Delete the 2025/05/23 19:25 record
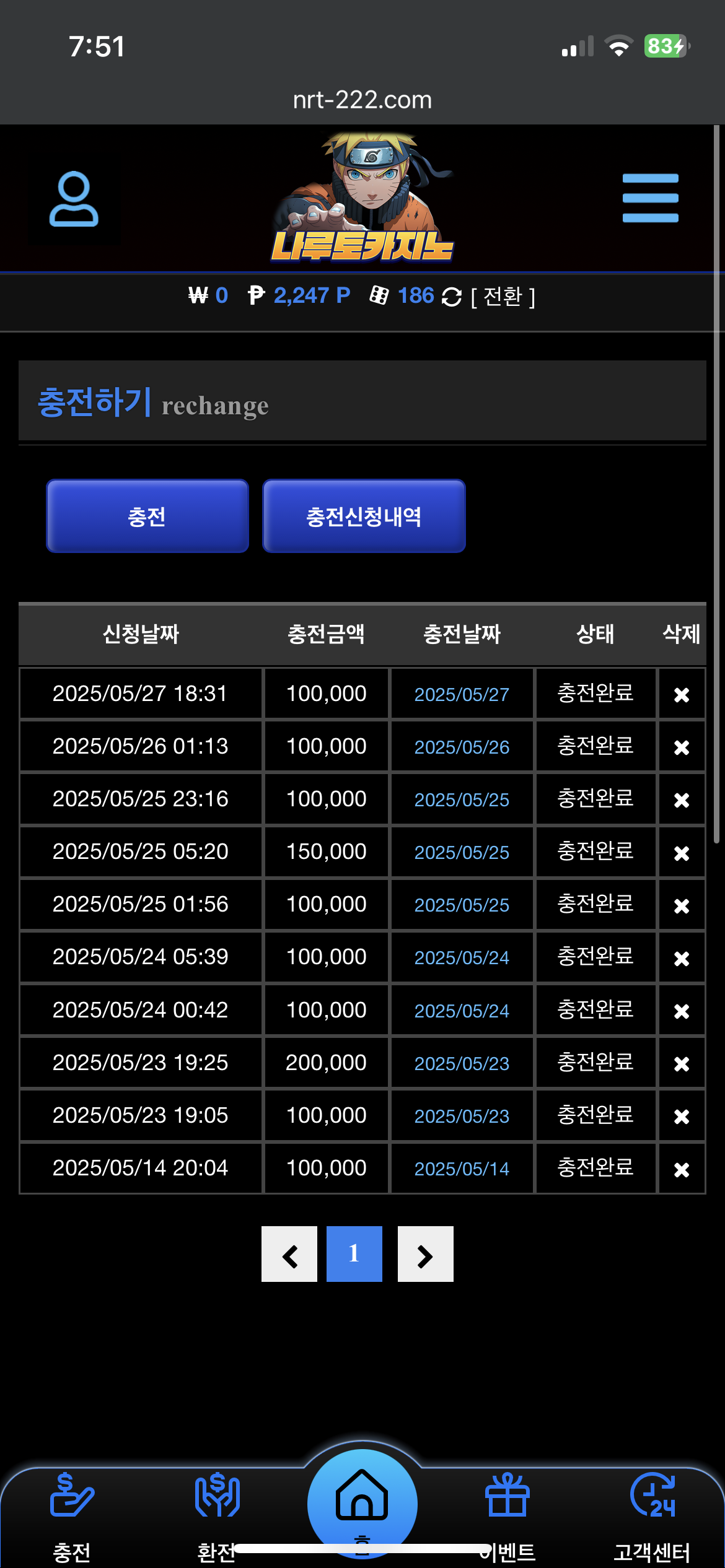This screenshot has width=725, height=1568. click(x=682, y=1064)
